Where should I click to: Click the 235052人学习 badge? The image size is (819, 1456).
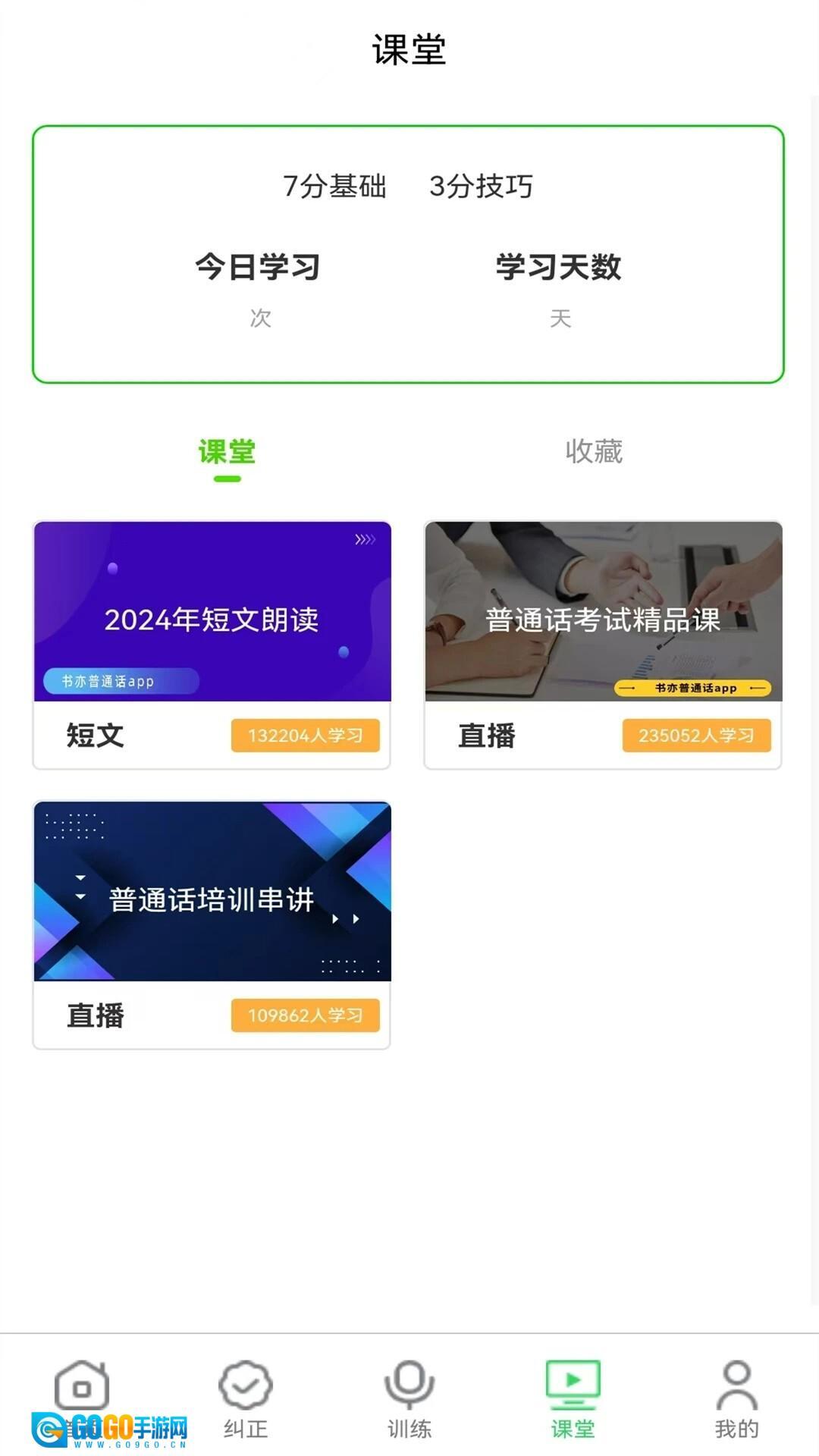click(x=695, y=734)
